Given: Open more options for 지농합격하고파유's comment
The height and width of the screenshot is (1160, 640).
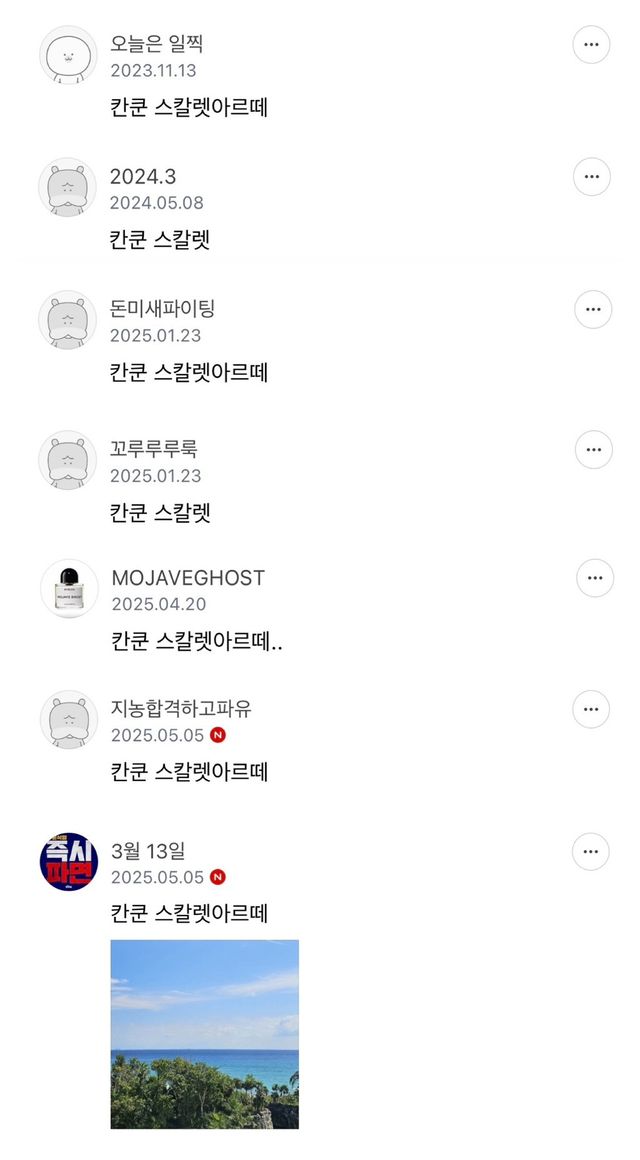Looking at the screenshot, I should [591, 710].
